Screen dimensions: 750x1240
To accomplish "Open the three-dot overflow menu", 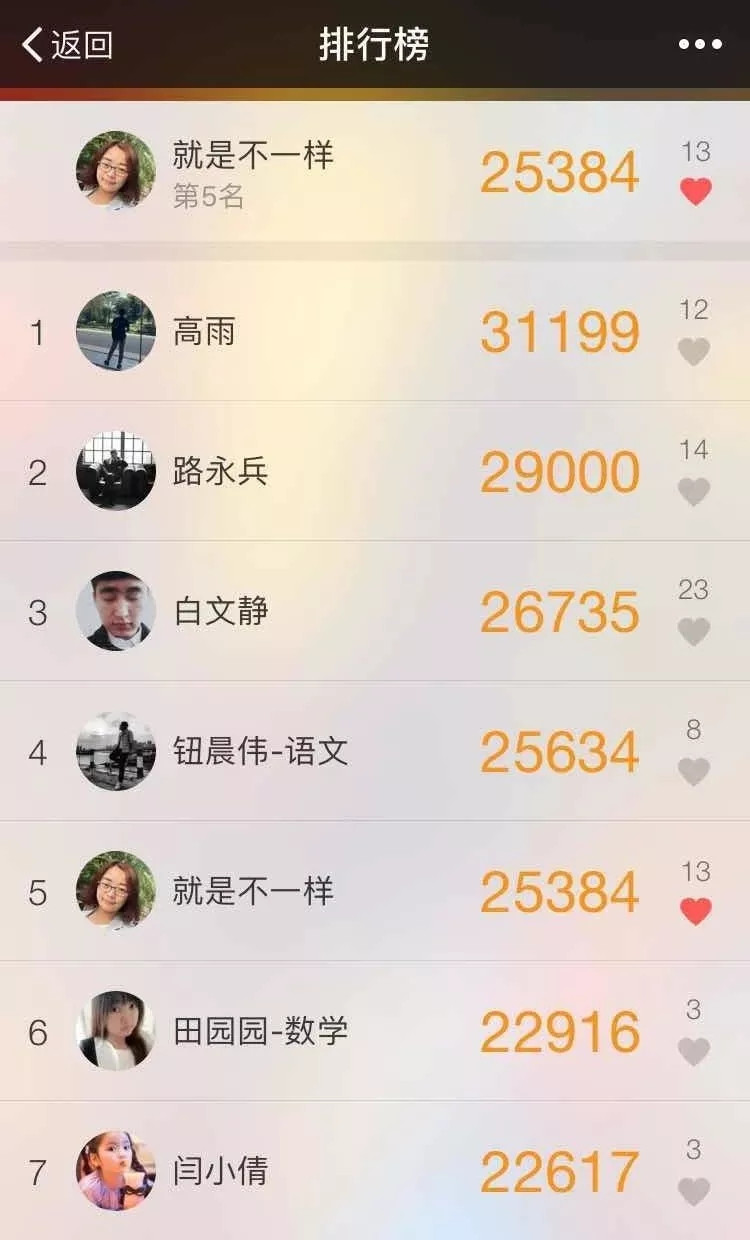I will (699, 44).
